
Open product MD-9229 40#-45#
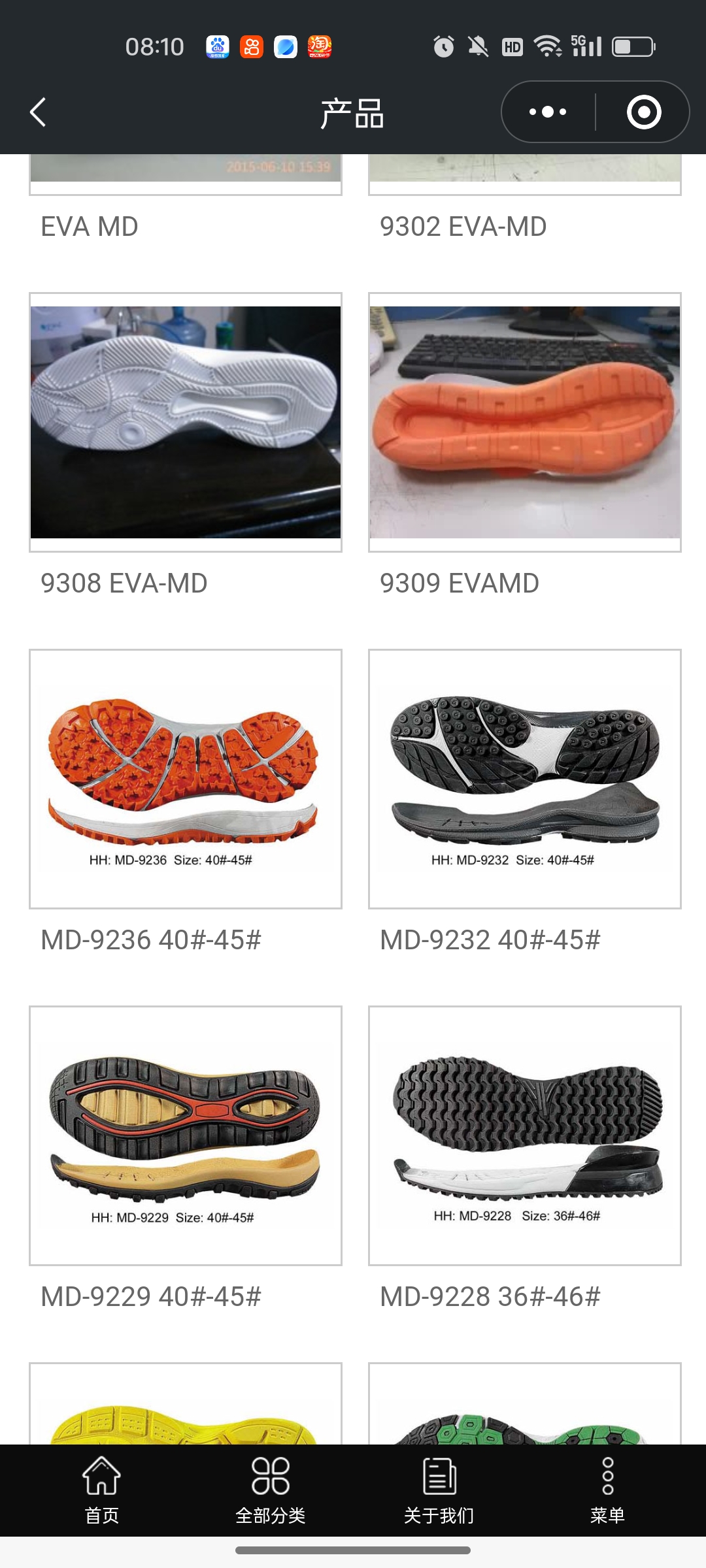click(186, 1135)
